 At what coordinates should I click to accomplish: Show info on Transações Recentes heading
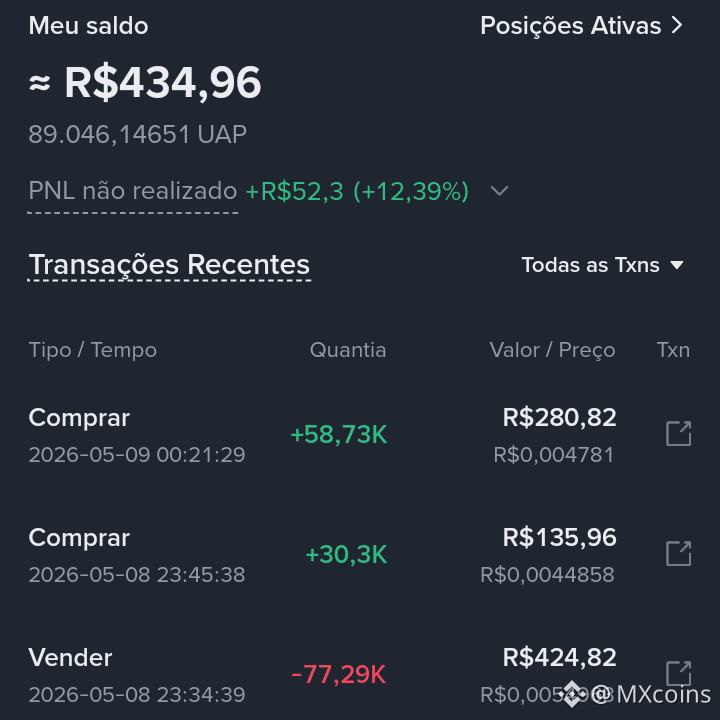tap(169, 265)
